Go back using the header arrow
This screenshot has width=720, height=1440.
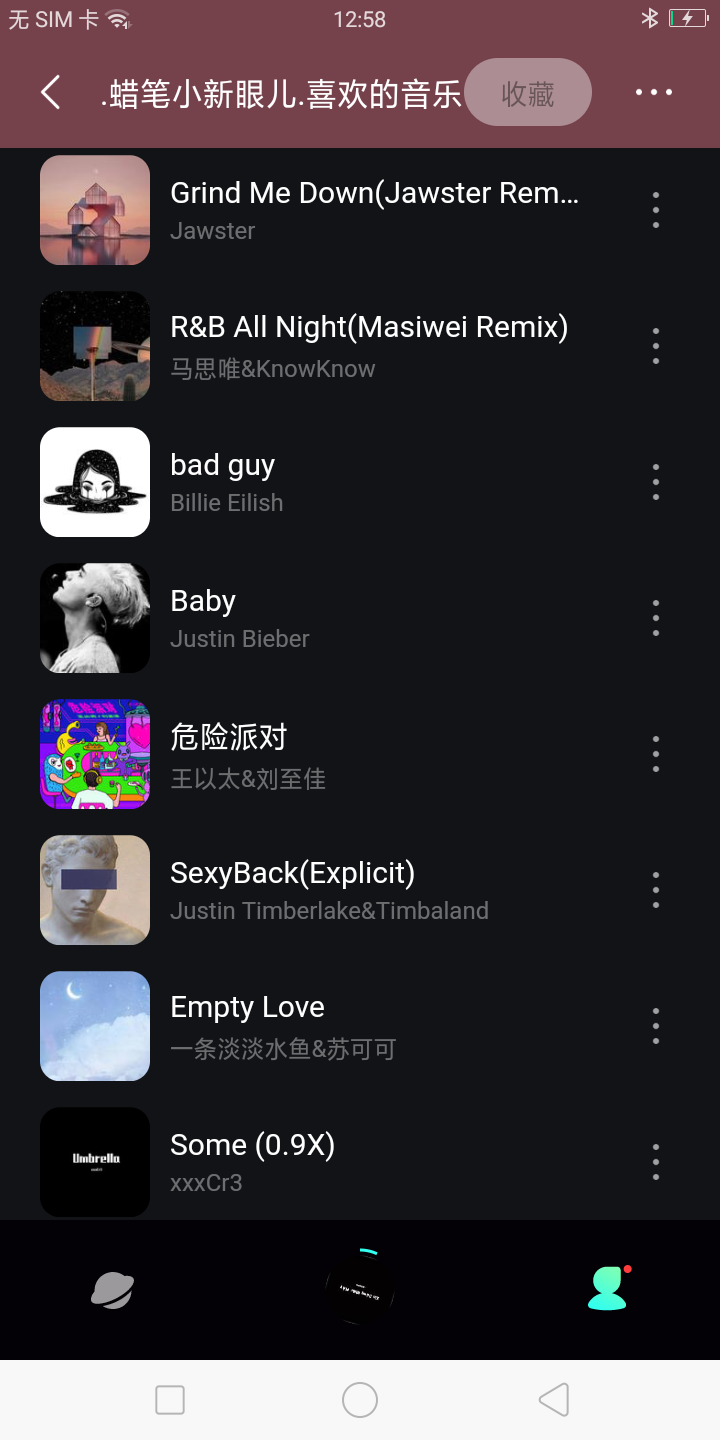tap(51, 93)
